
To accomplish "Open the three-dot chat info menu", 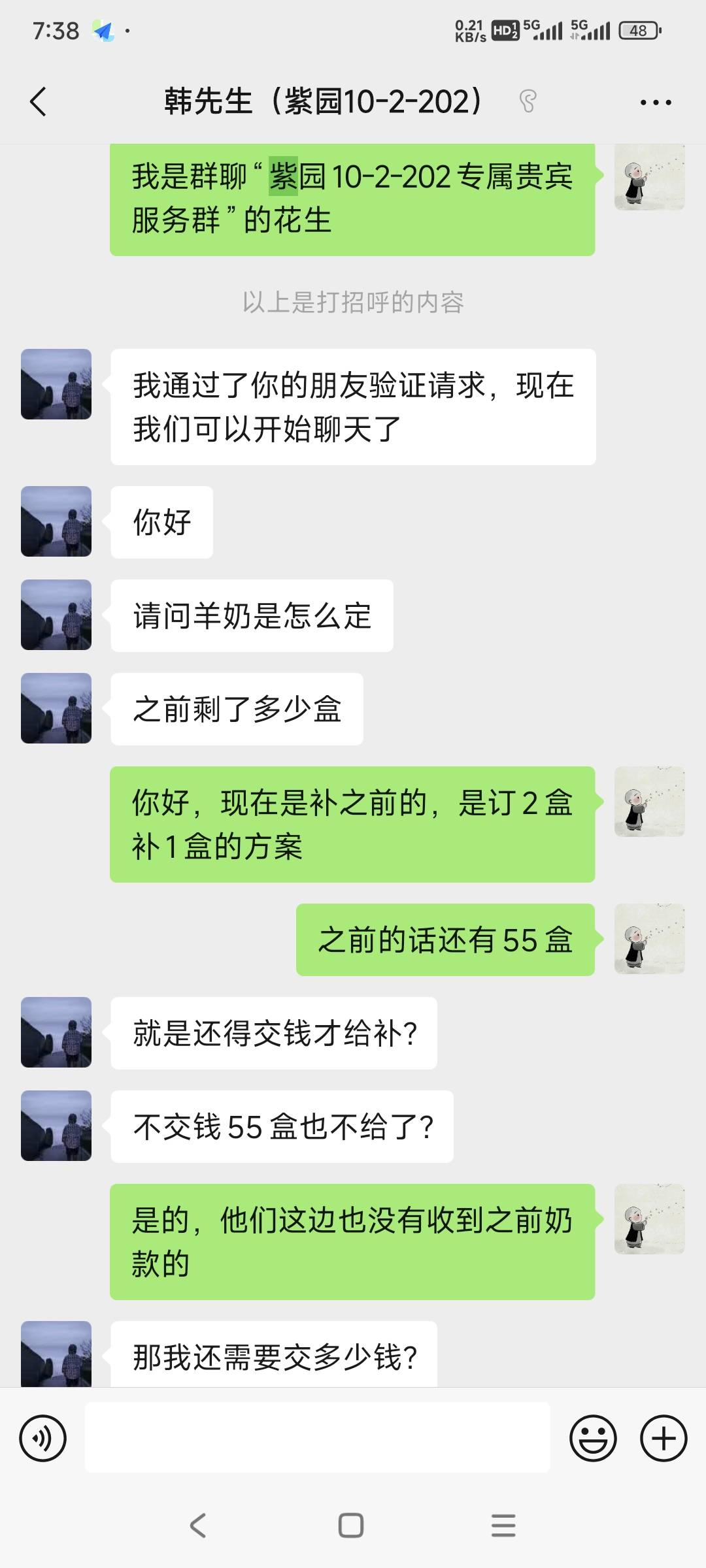I will click(656, 103).
